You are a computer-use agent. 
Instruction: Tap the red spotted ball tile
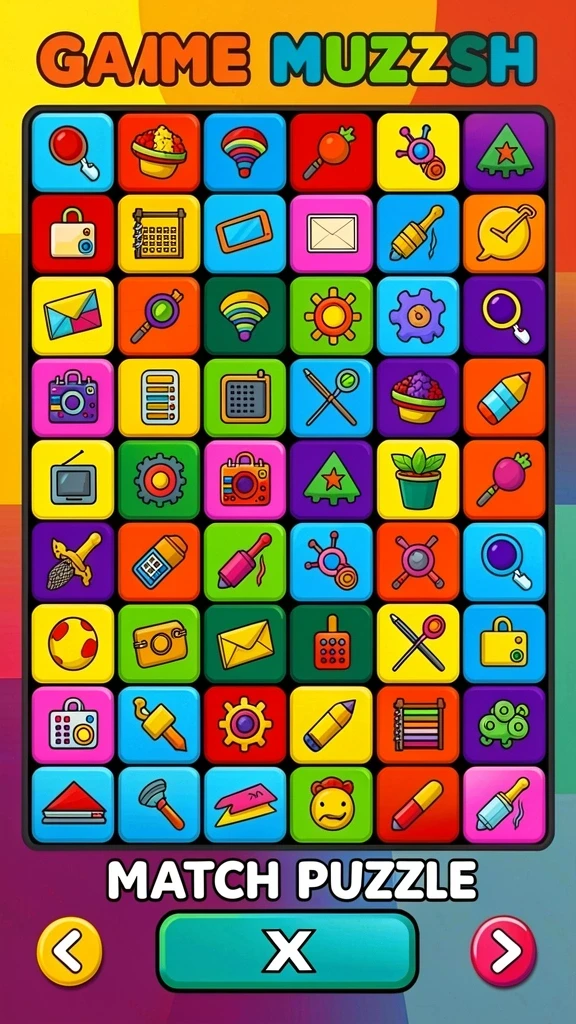[x=72, y=643]
